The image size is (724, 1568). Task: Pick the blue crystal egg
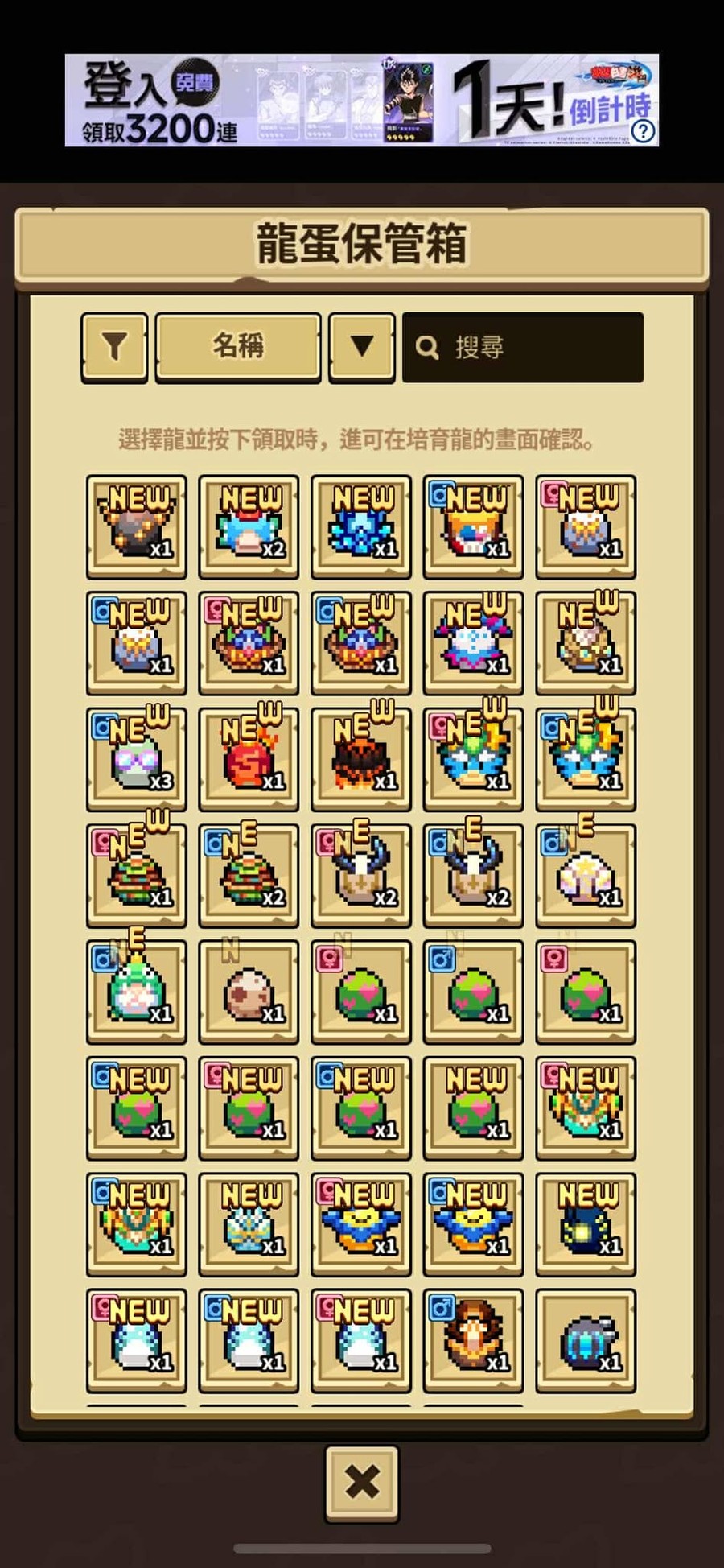[x=361, y=527]
